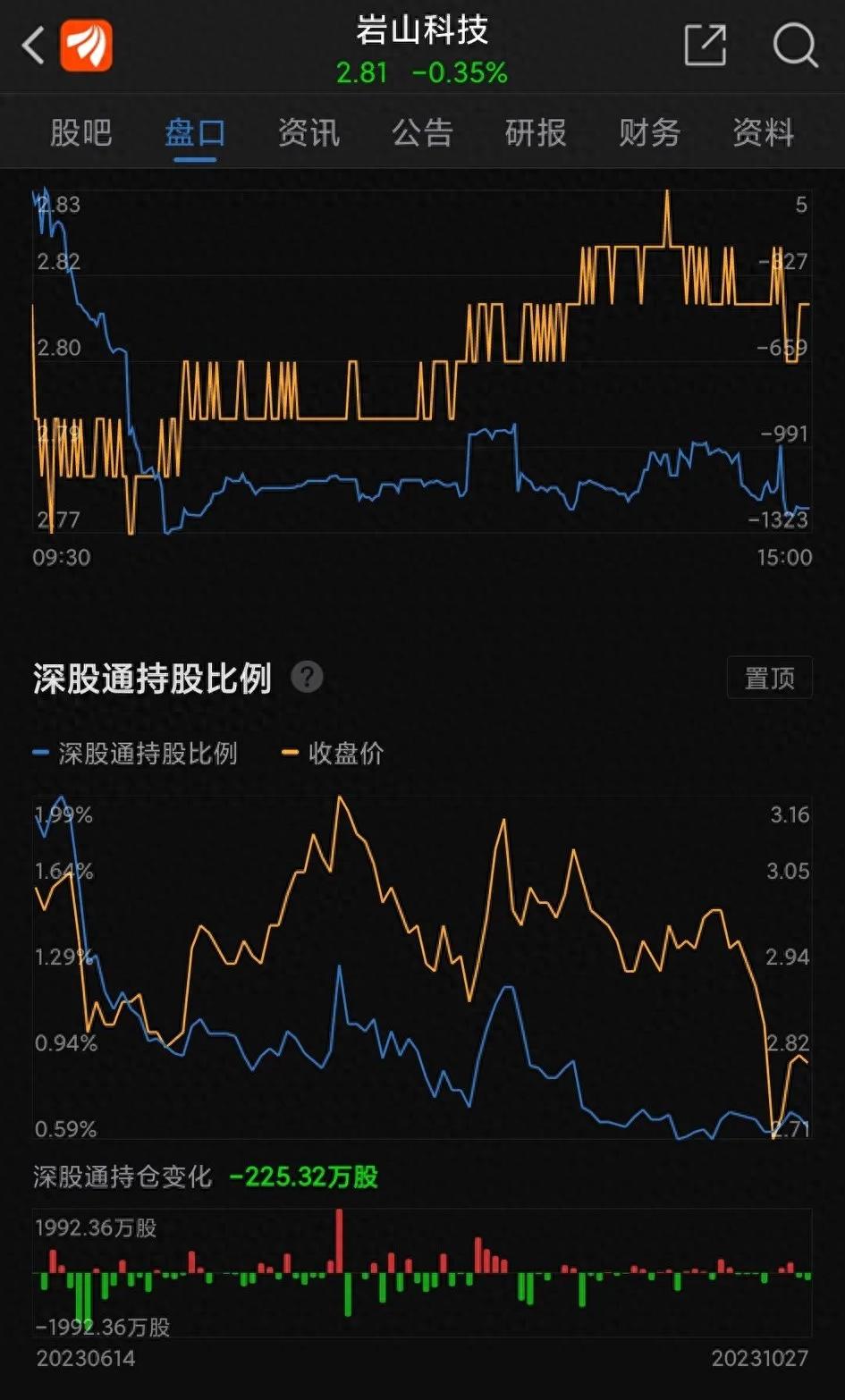Viewport: 845px width, 1400px height.
Task: Switch to the 资讯 news tab
Action: (308, 132)
